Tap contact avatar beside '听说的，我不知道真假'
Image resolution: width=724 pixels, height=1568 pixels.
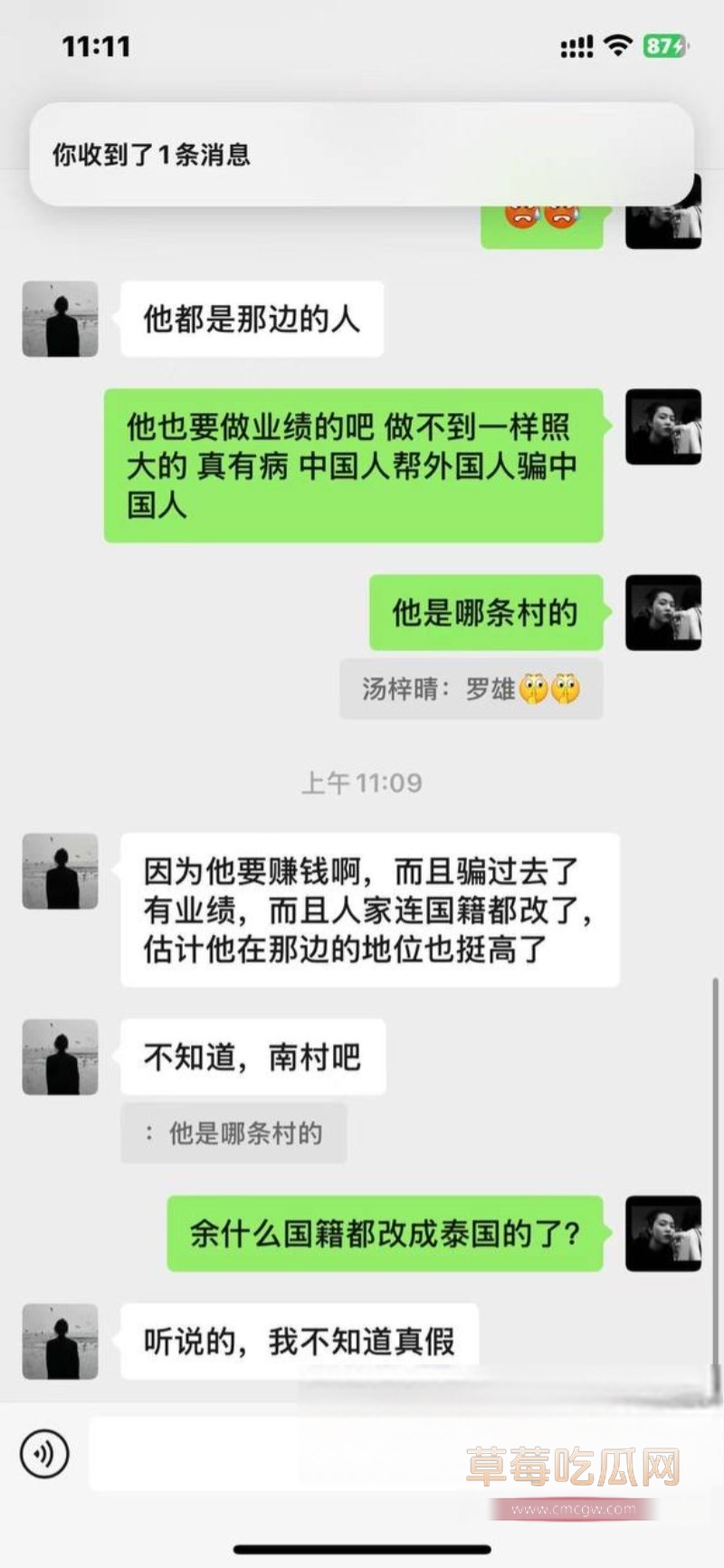pyautogui.click(x=60, y=1341)
